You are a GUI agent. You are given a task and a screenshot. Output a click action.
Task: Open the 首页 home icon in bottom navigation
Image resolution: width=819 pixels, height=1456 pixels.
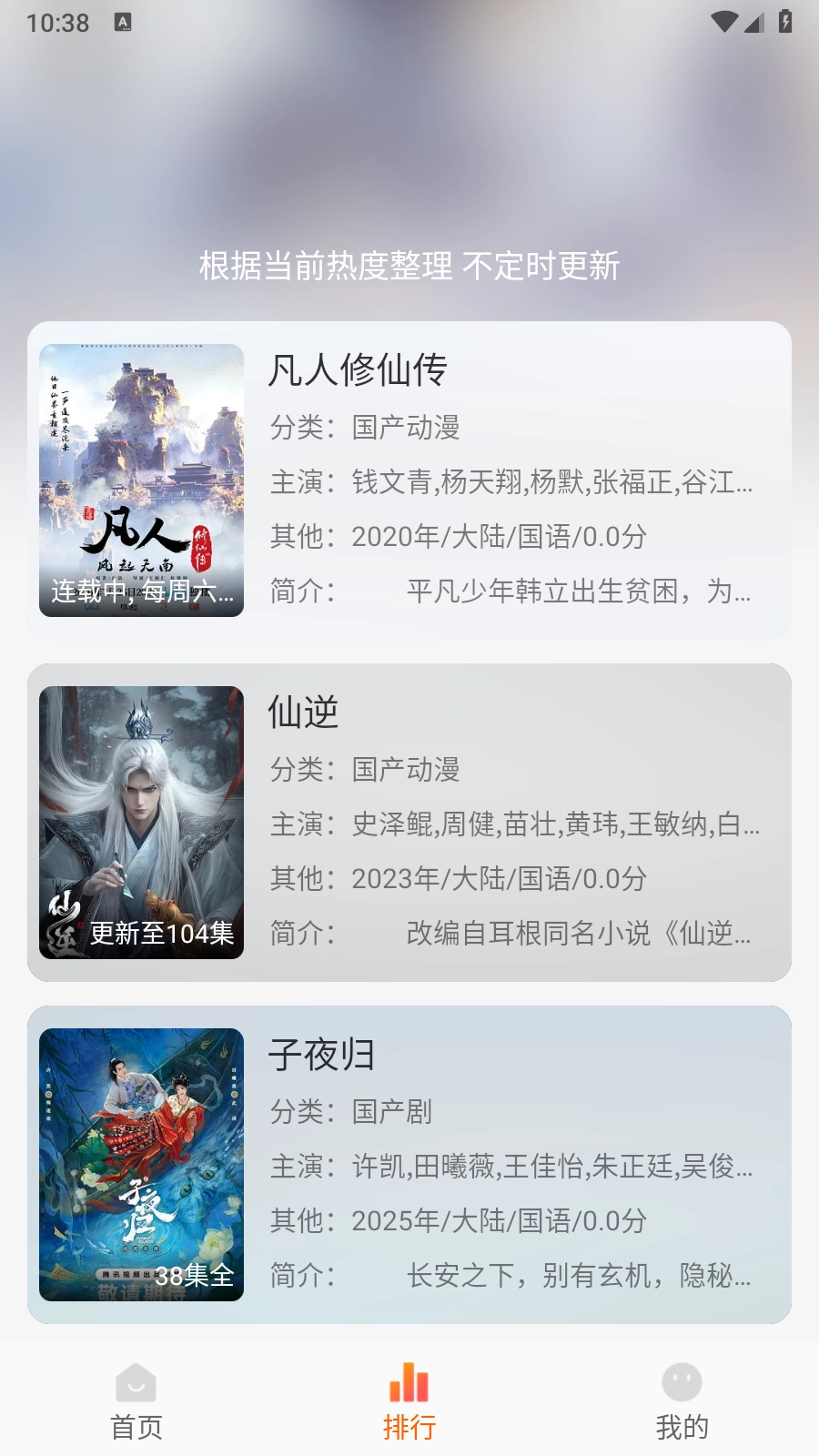(x=136, y=1386)
